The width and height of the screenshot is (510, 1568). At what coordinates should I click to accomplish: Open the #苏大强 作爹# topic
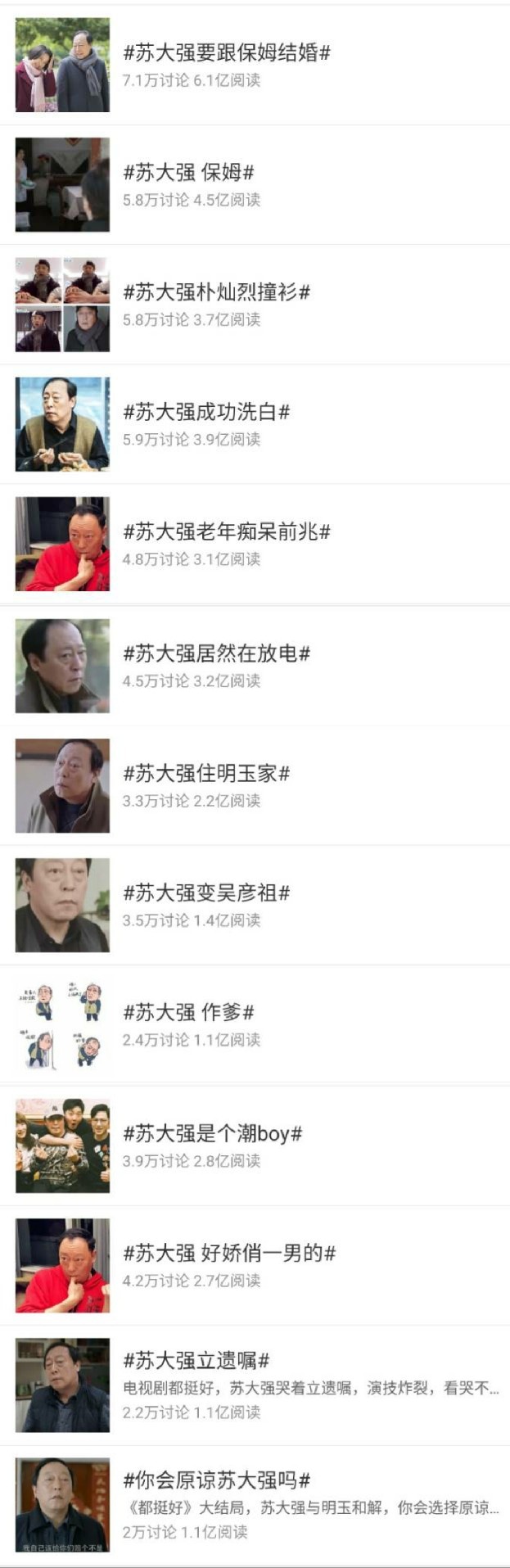(255, 1024)
